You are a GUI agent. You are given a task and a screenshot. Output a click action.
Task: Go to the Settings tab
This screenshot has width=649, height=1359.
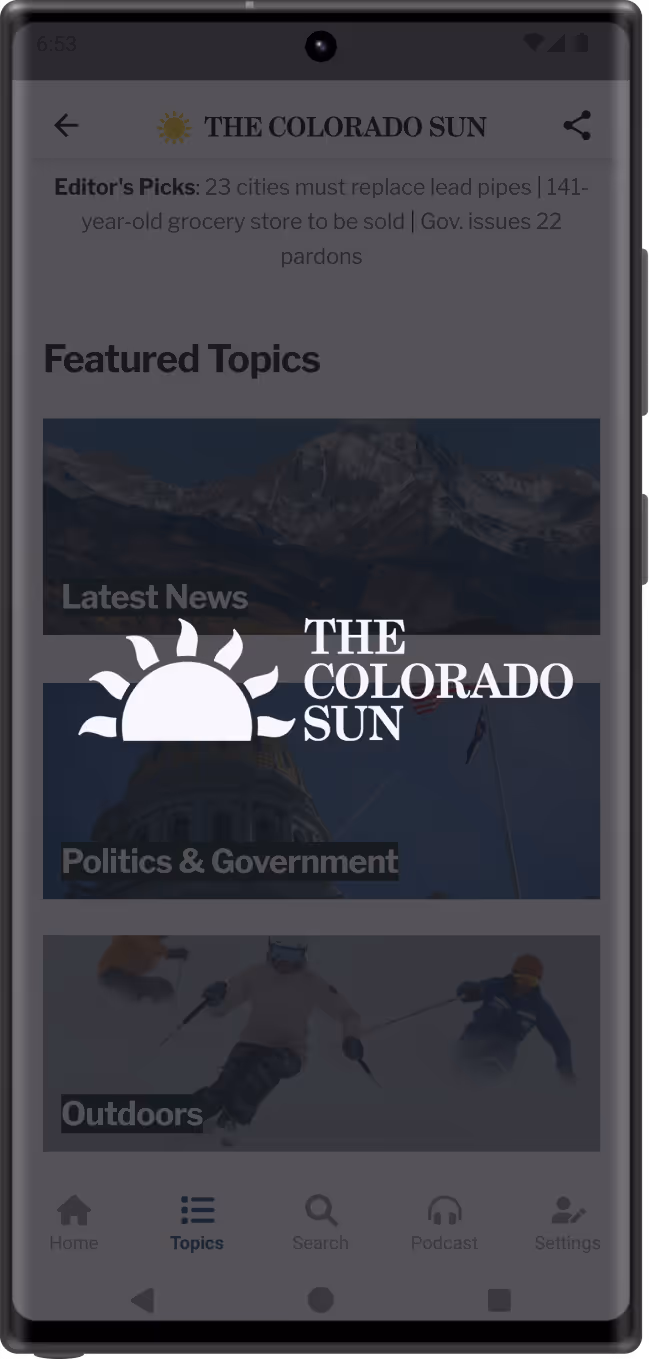pos(567,1223)
